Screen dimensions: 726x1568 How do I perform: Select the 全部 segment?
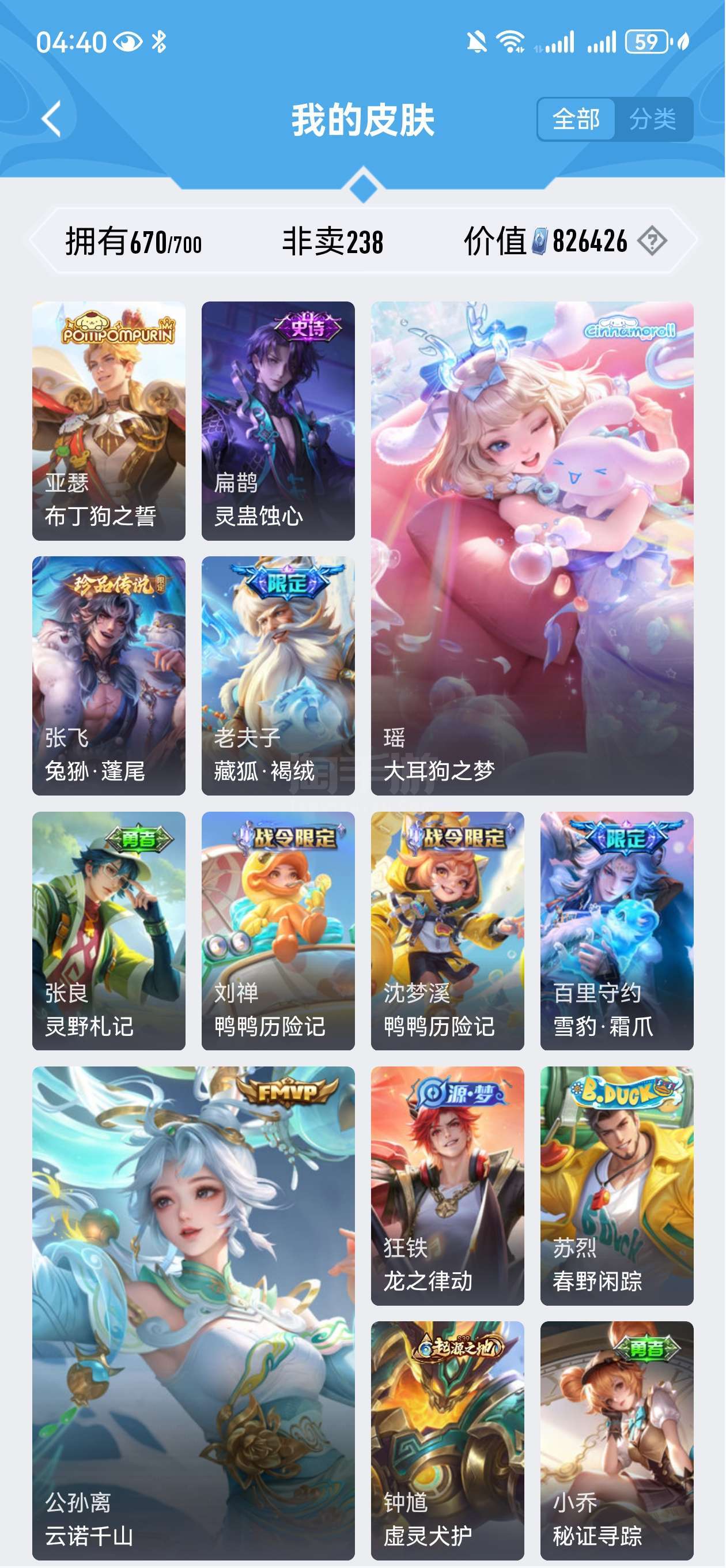pyautogui.click(x=576, y=119)
